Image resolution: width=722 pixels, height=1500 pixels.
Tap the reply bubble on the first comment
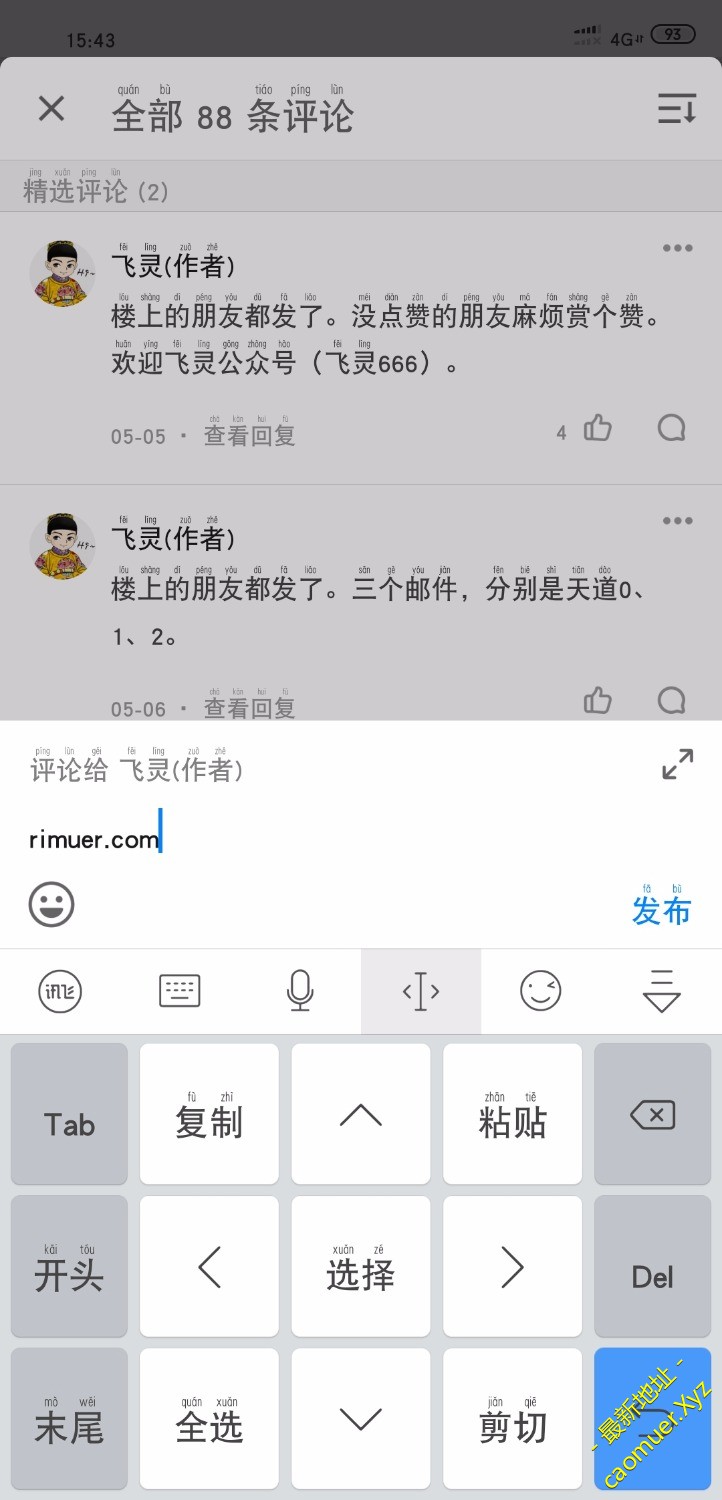click(670, 427)
